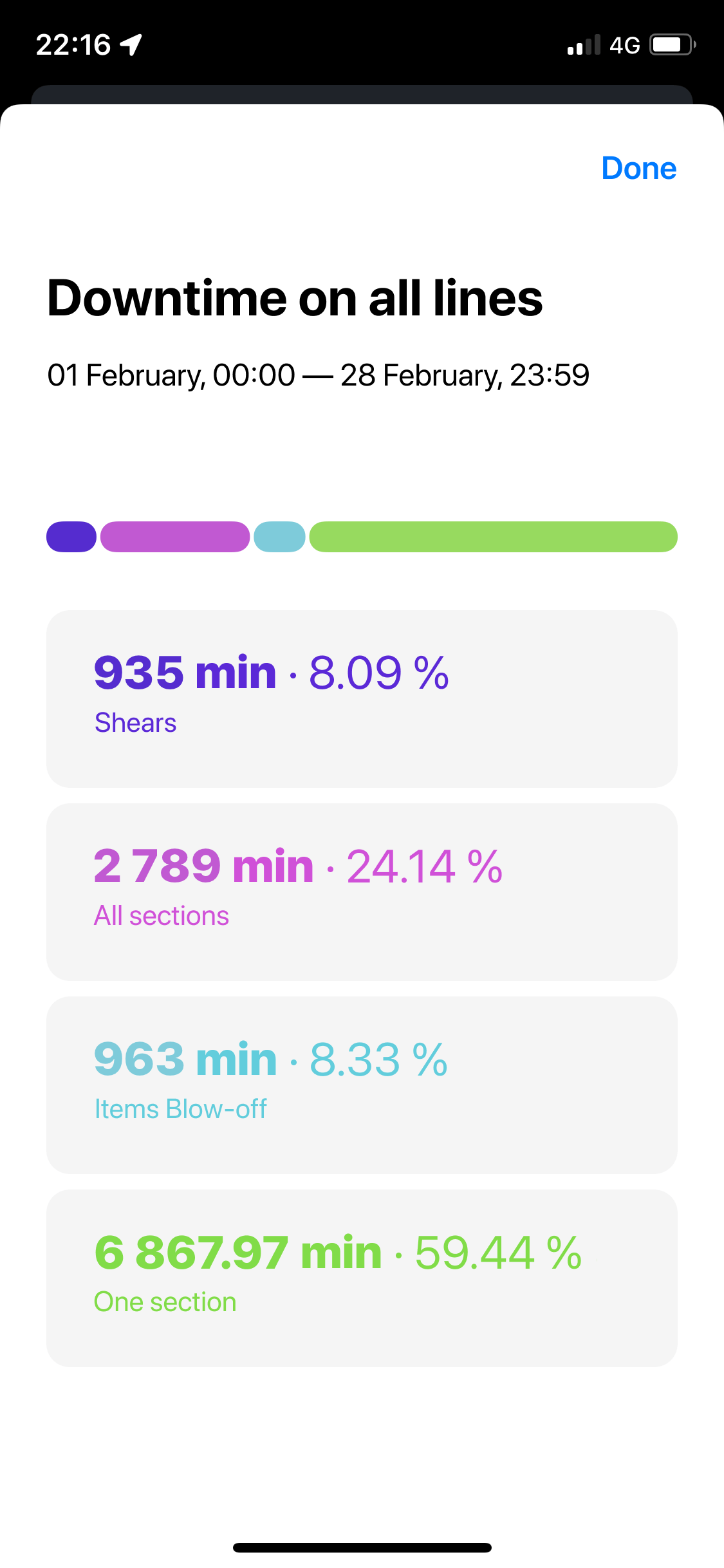Open the Shears downtime card
The width and height of the screenshot is (724, 1568).
coord(362,698)
